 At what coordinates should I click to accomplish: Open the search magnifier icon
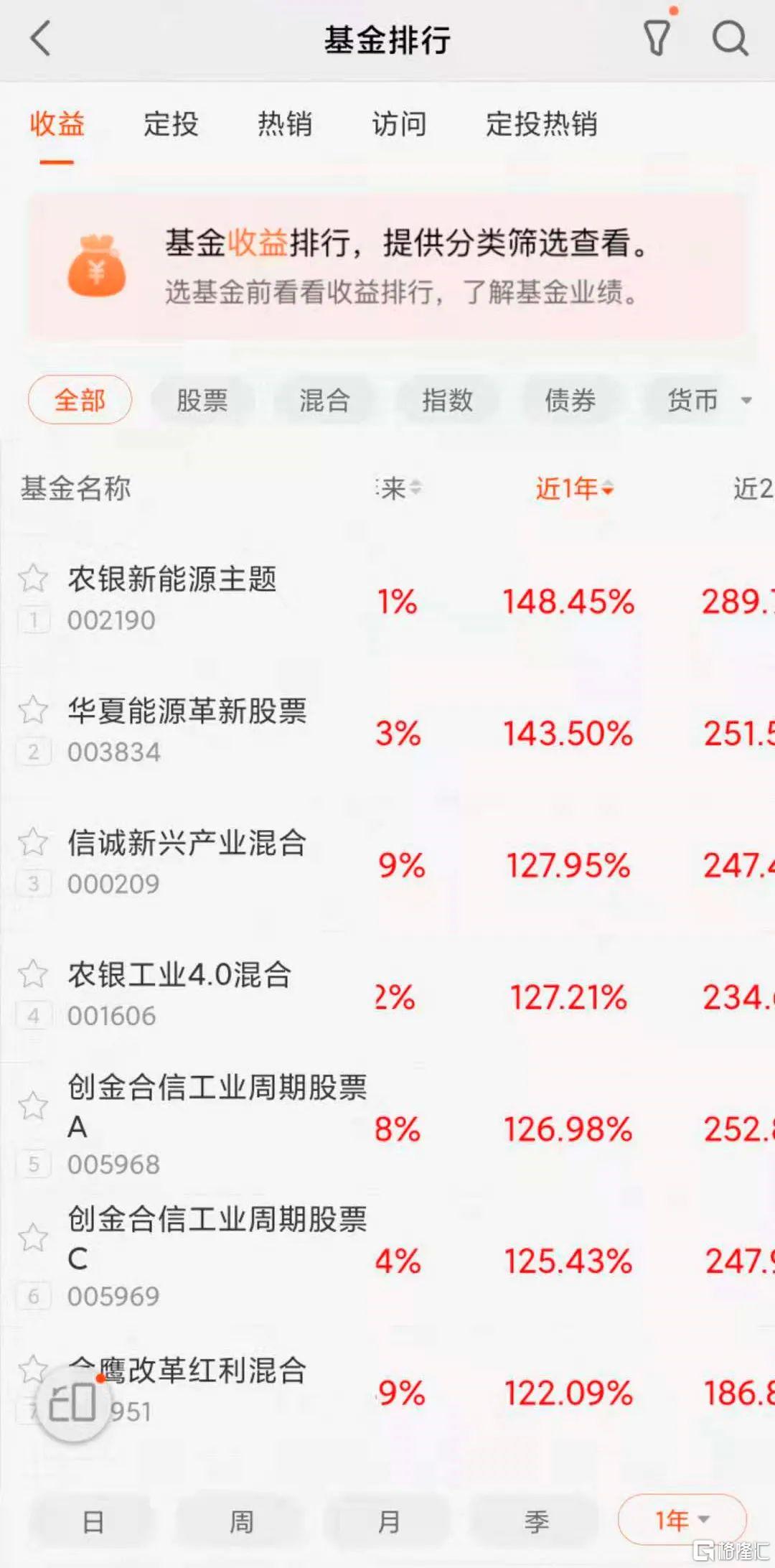[730, 39]
